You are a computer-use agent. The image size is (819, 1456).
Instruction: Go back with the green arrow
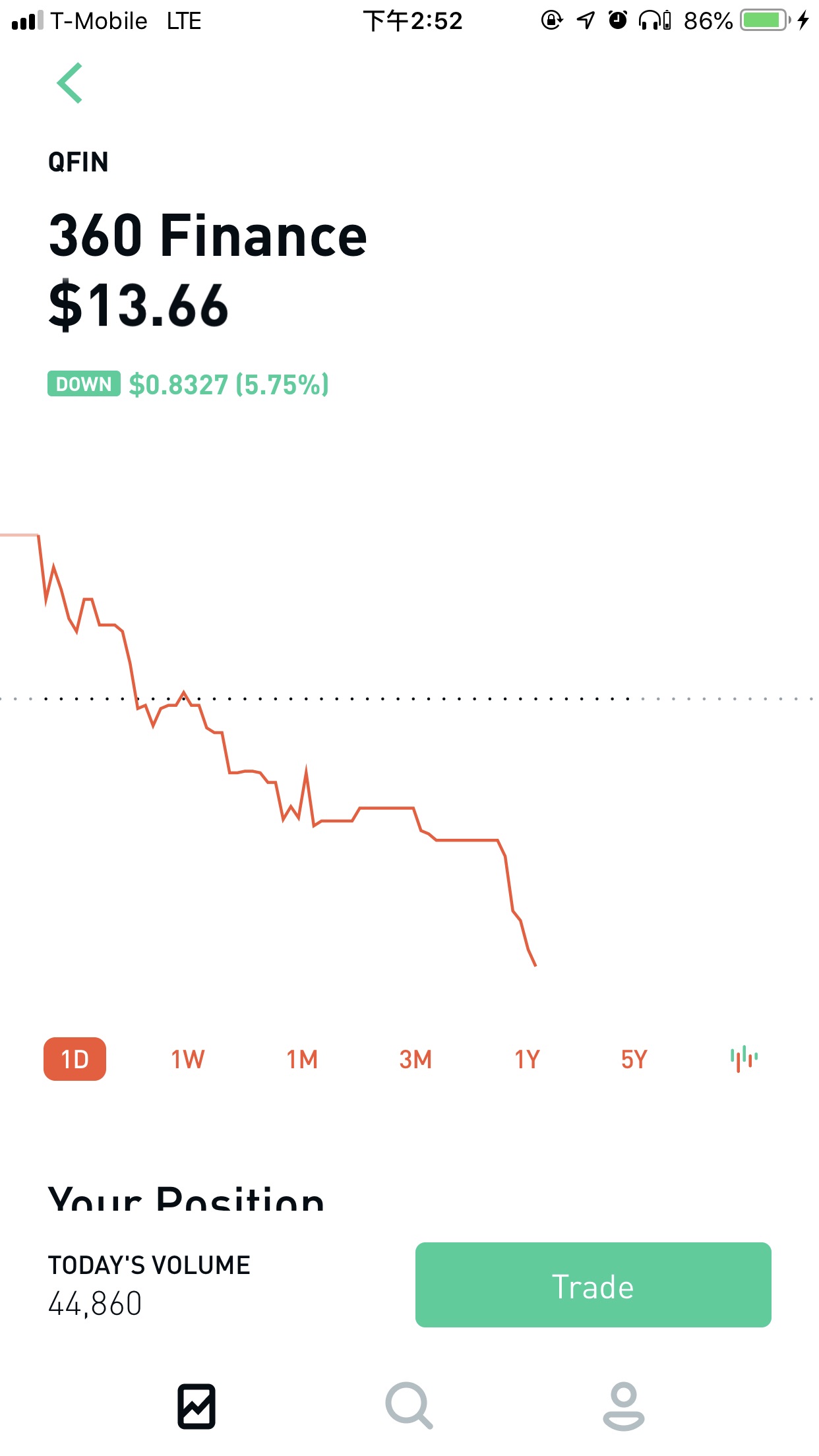pos(70,83)
